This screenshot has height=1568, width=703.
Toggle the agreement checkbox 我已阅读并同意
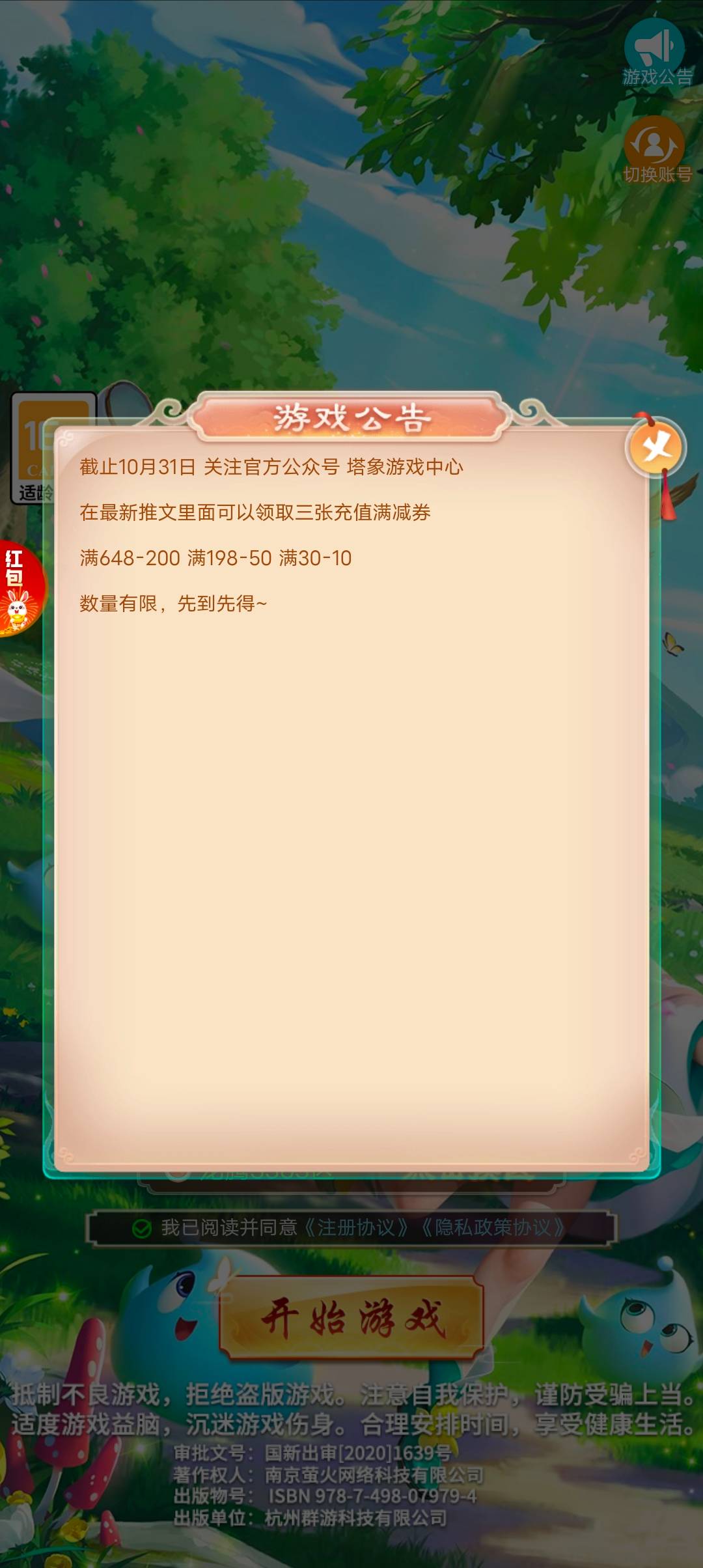[x=142, y=1228]
